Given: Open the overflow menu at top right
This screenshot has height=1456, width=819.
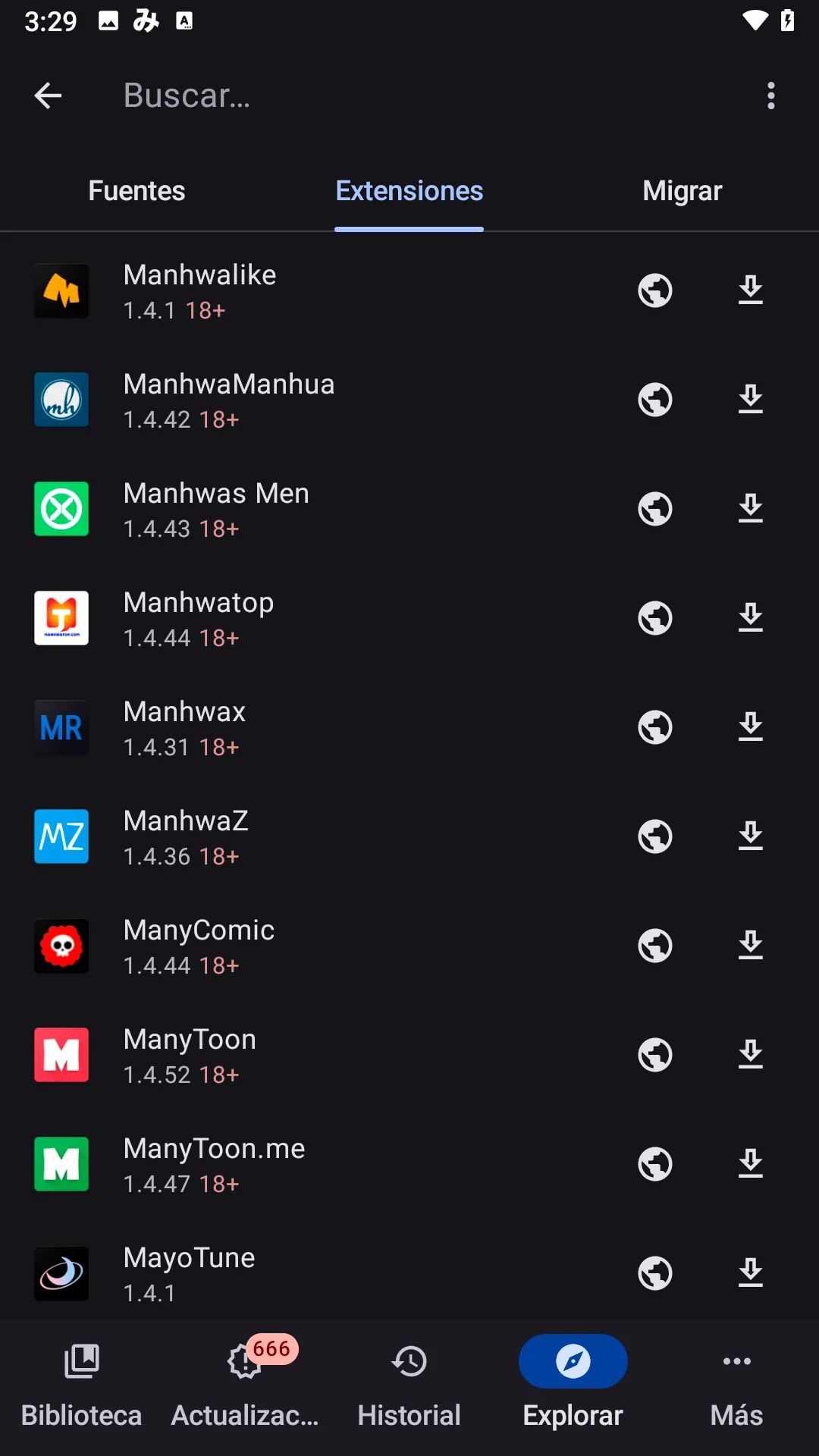Looking at the screenshot, I should pyautogui.click(x=771, y=95).
